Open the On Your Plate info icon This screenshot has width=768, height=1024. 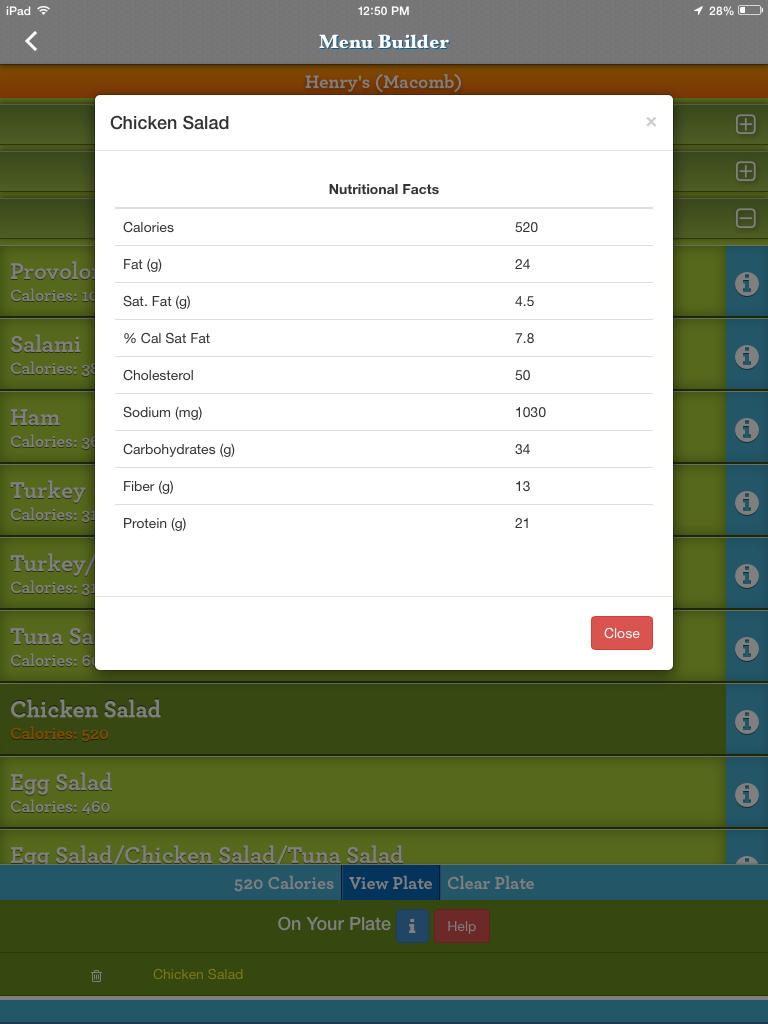(x=412, y=926)
